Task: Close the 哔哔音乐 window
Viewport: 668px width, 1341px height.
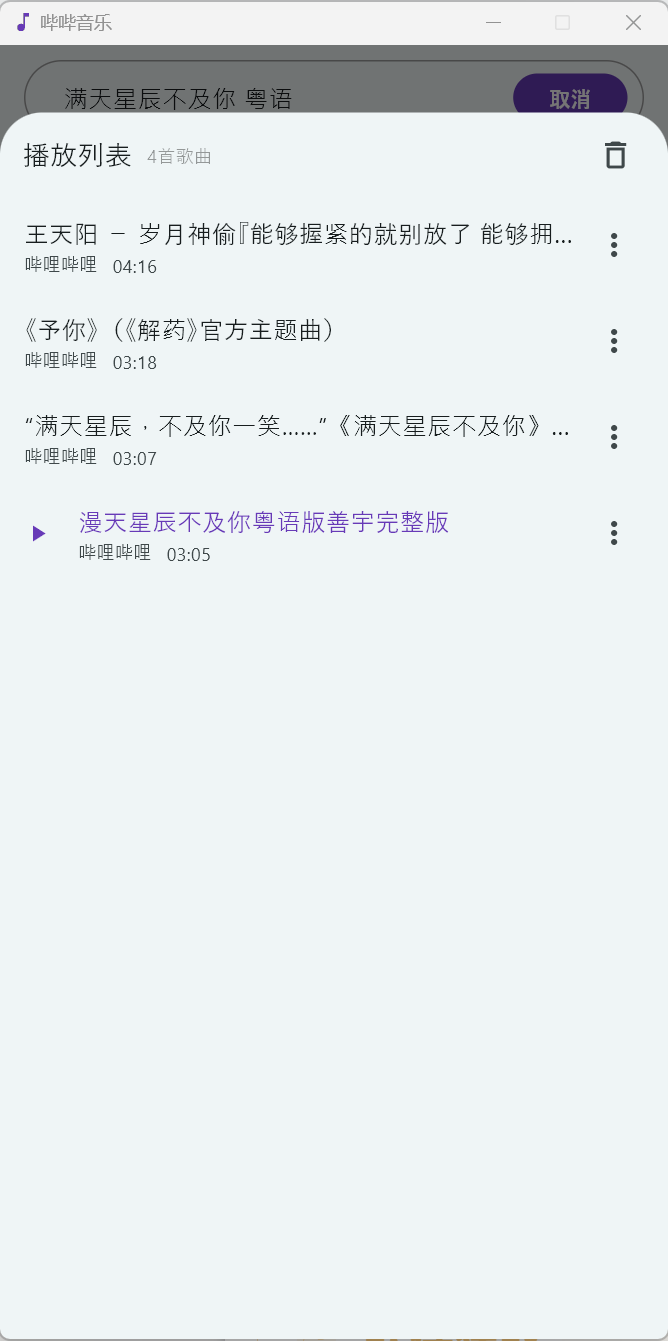Action: [633, 23]
